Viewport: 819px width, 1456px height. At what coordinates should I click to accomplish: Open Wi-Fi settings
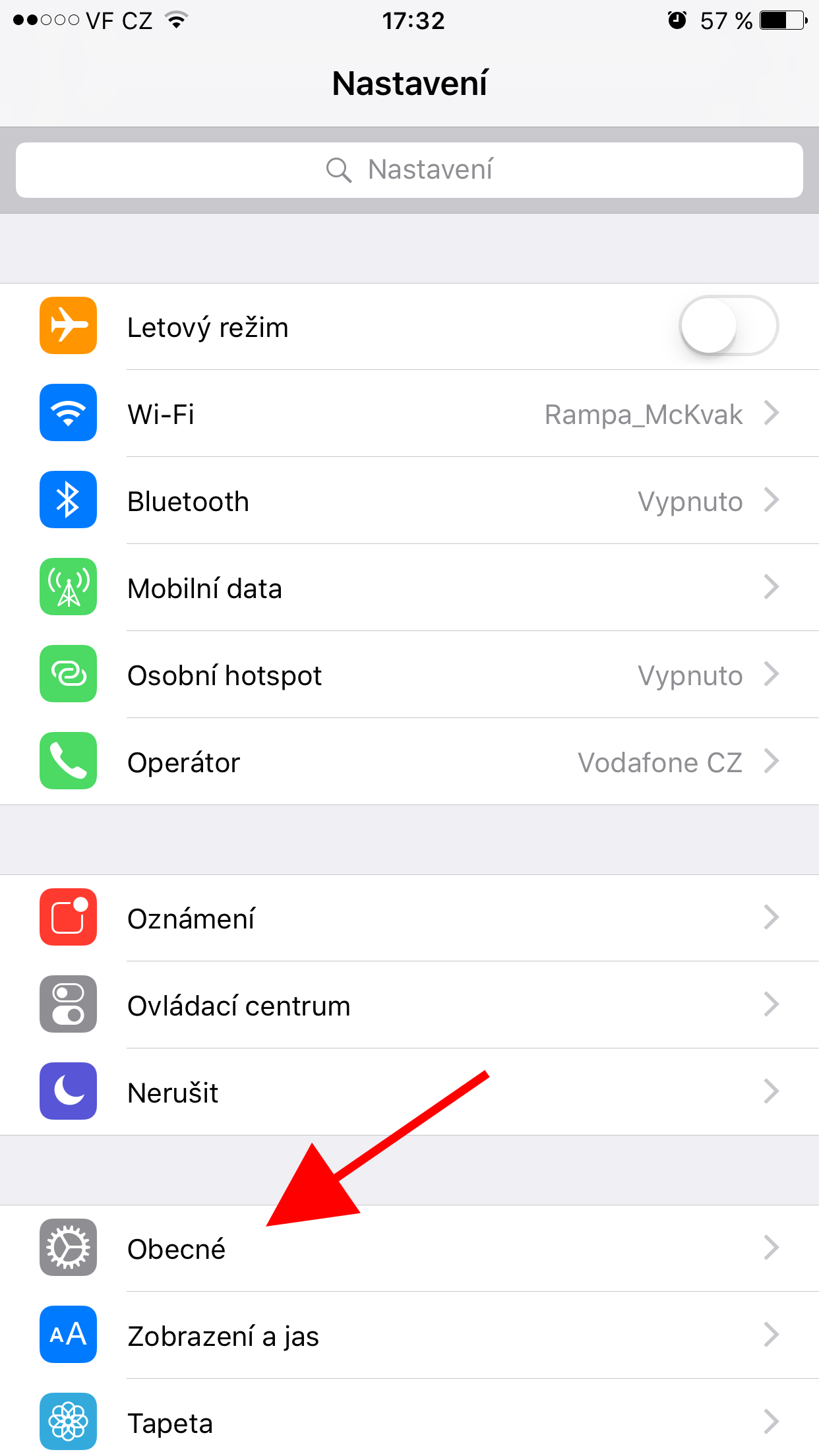click(x=409, y=414)
